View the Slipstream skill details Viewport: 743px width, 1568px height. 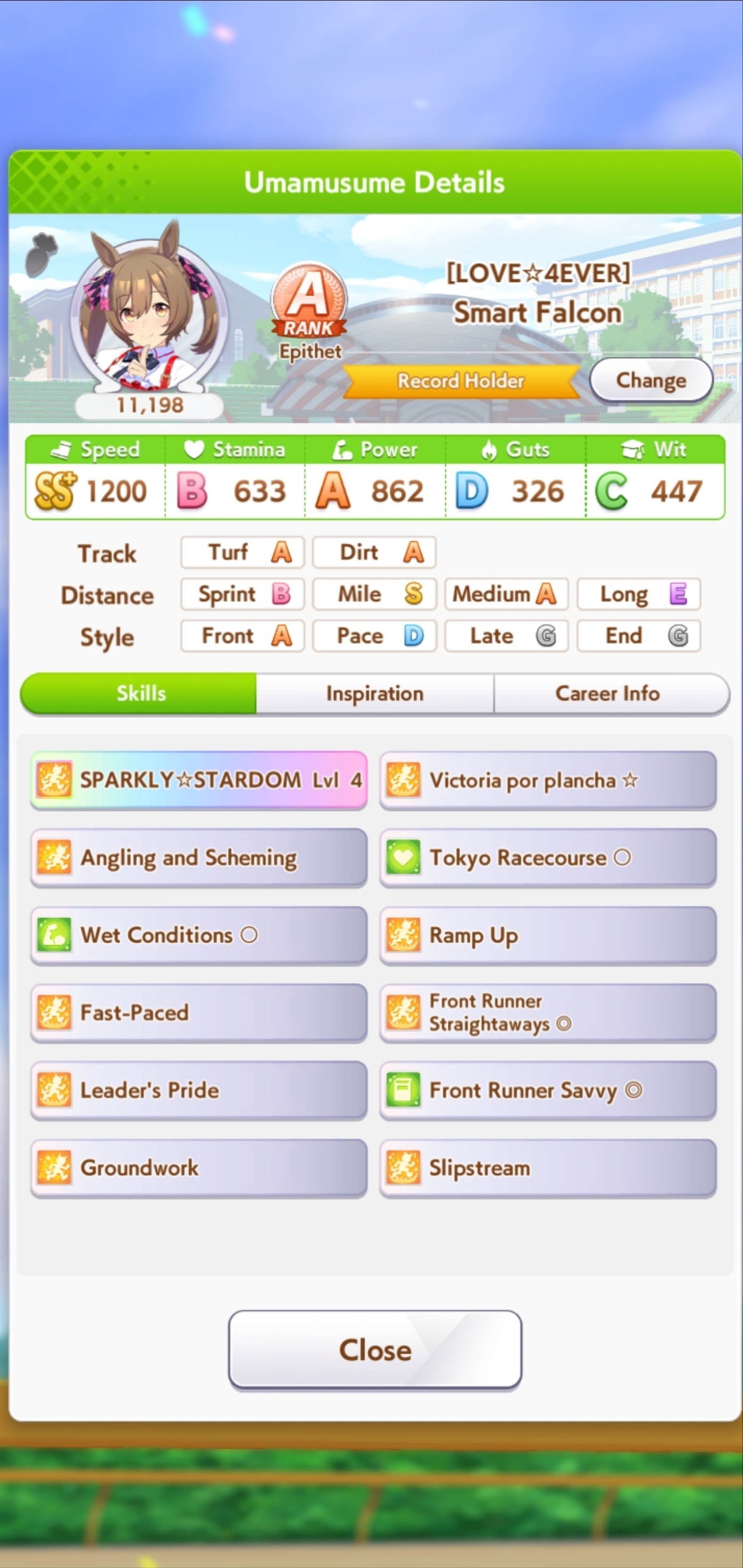(548, 1168)
